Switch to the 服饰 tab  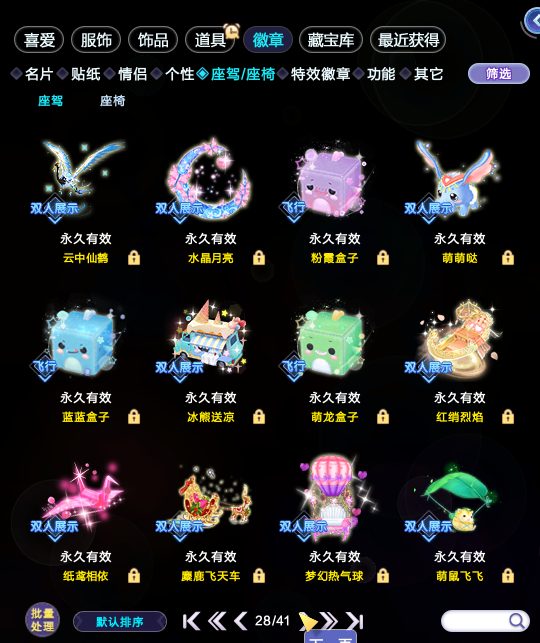coord(96,40)
